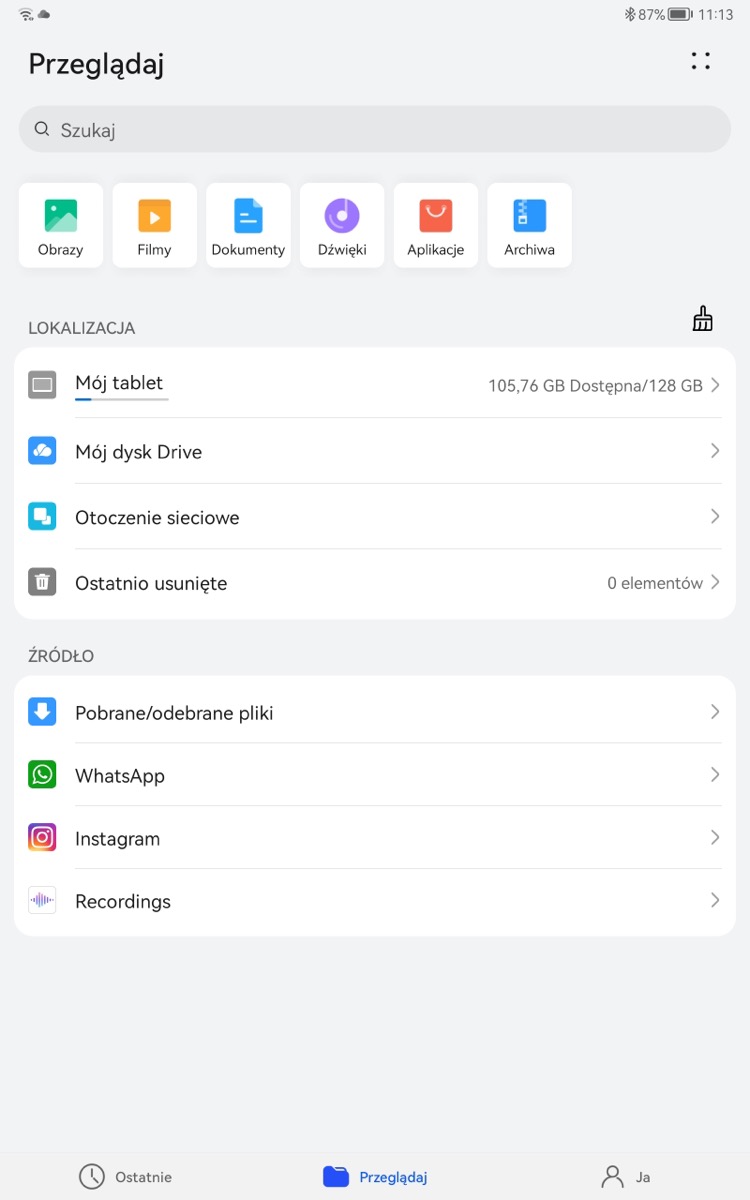Open the Dźwięki category
Screen dimensions: 750x1200
[x=342, y=225]
